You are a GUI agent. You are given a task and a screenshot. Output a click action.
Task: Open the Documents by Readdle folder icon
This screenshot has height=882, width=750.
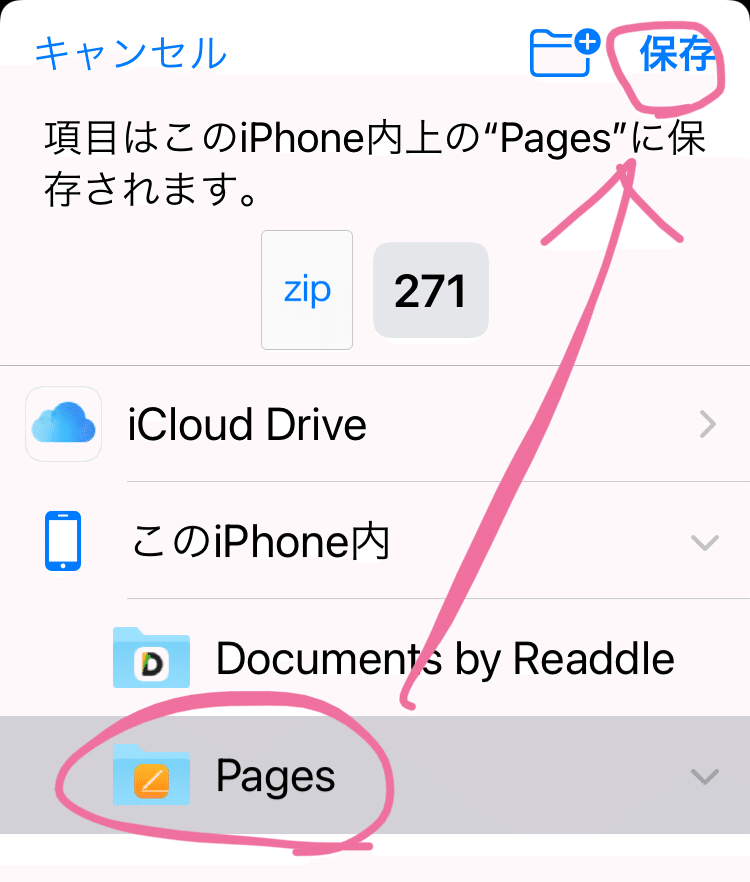(151, 659)
